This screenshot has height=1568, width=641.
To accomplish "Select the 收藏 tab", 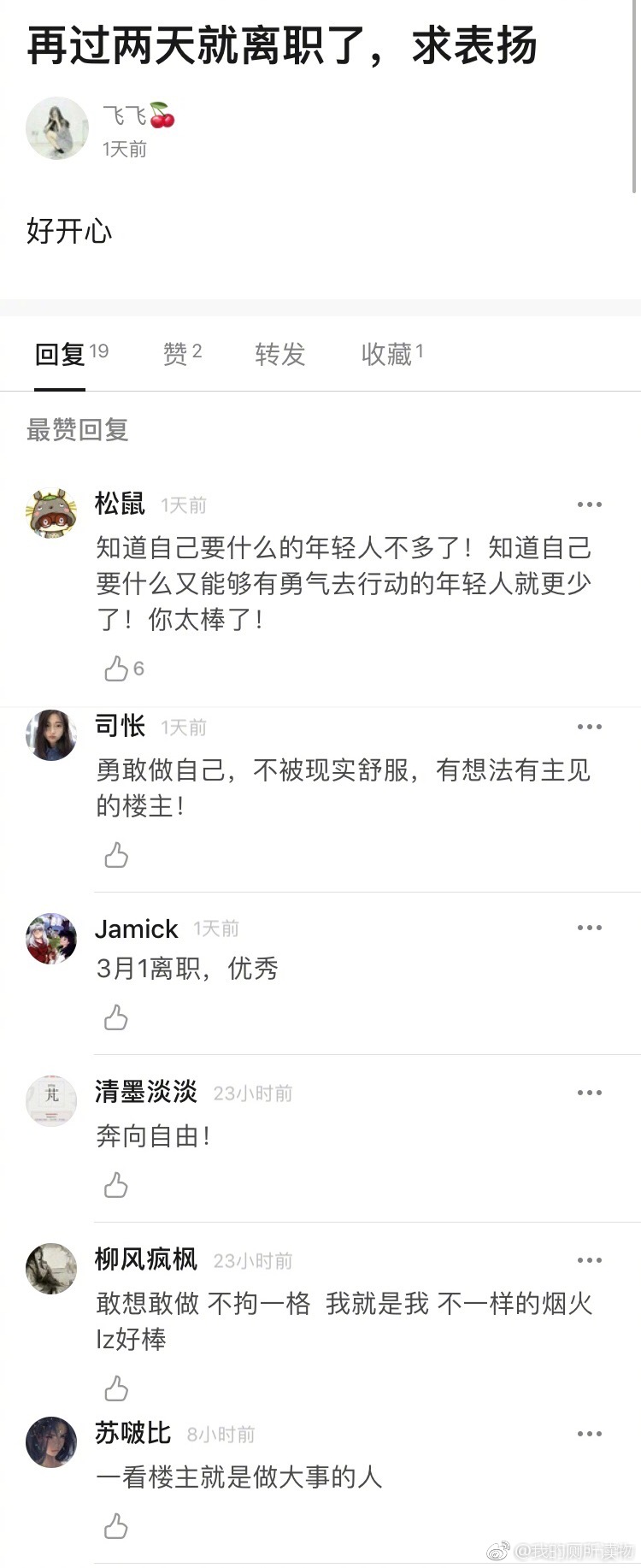I will pos(391,354).
